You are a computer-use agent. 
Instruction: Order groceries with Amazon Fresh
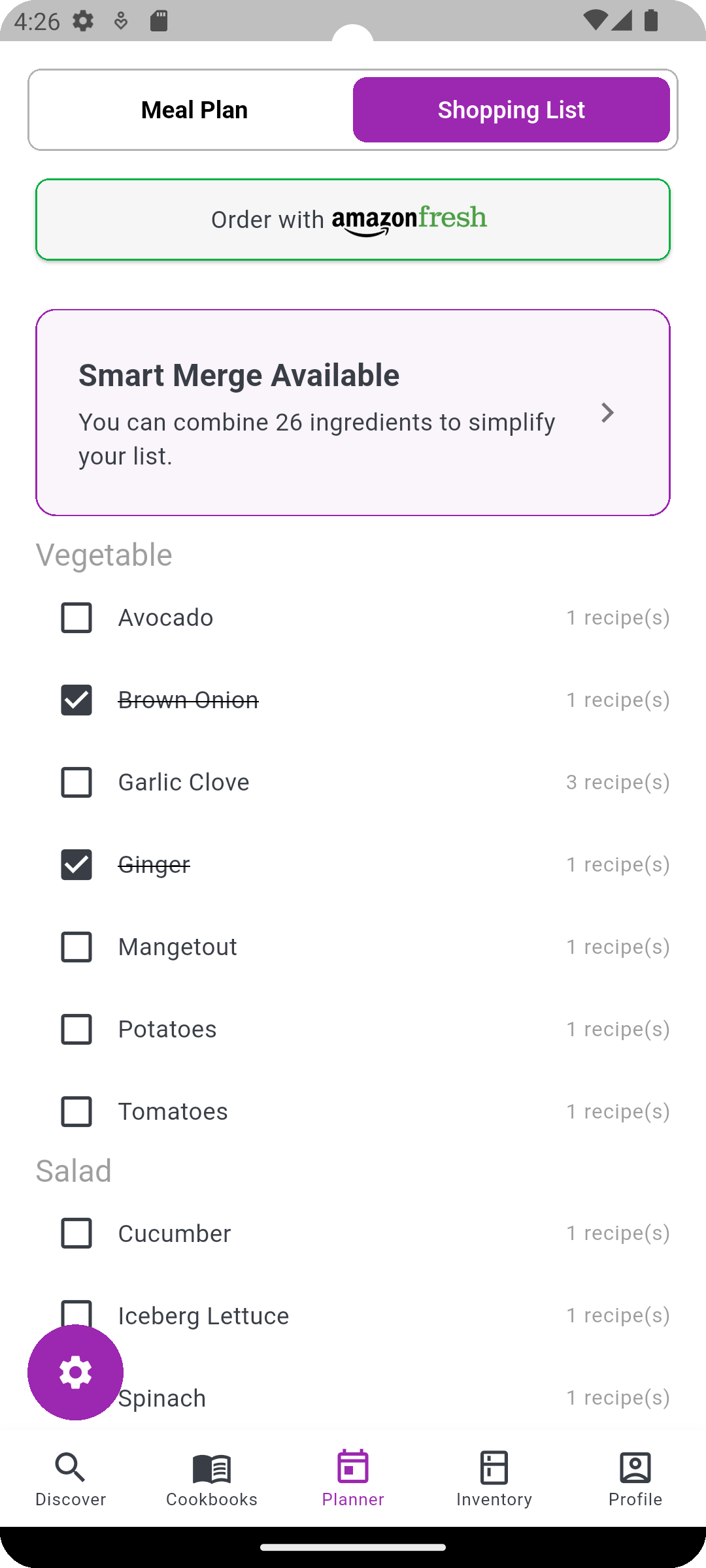[x=353, y=219]
